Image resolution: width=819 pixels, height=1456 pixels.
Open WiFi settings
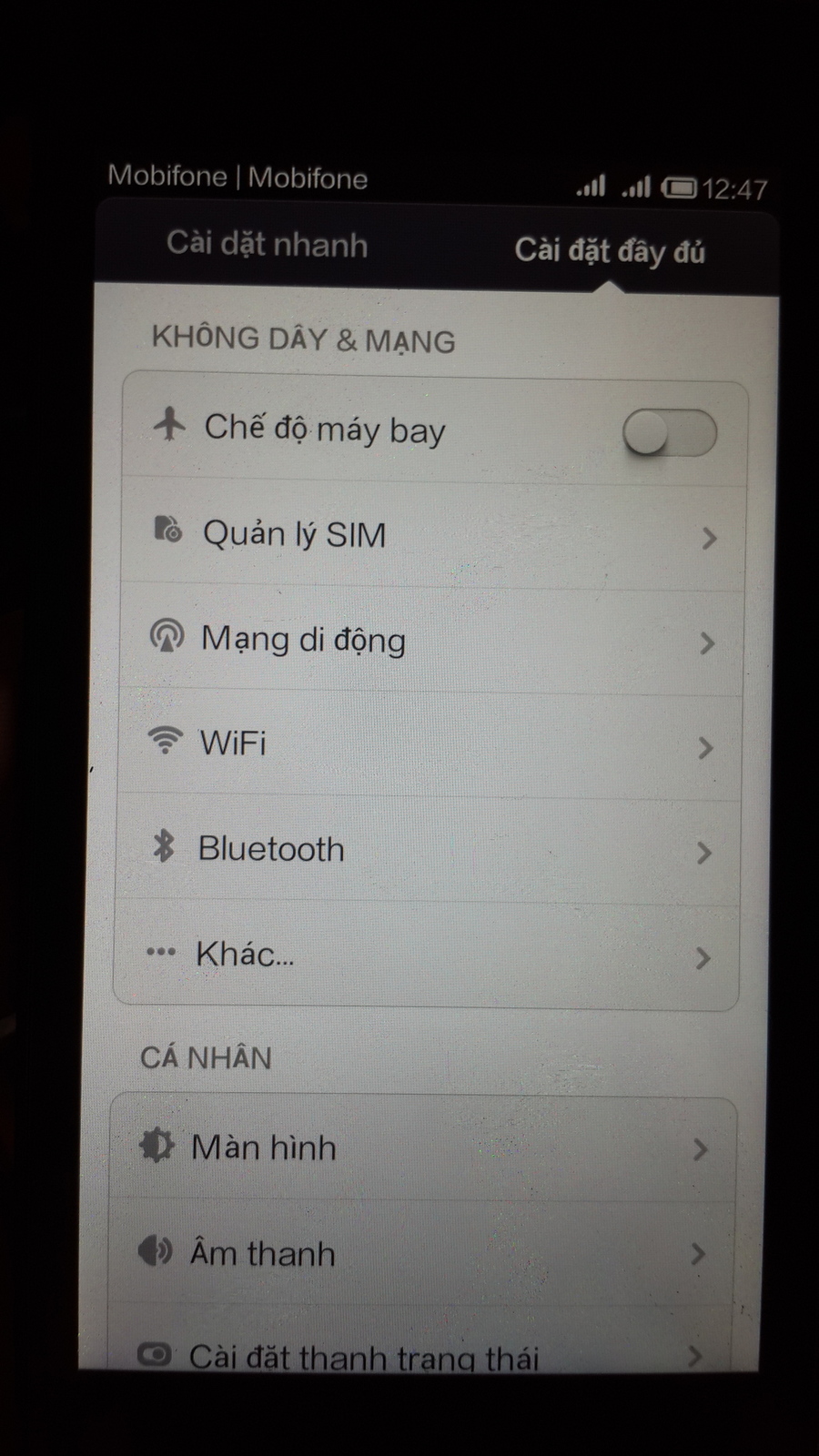429,744
